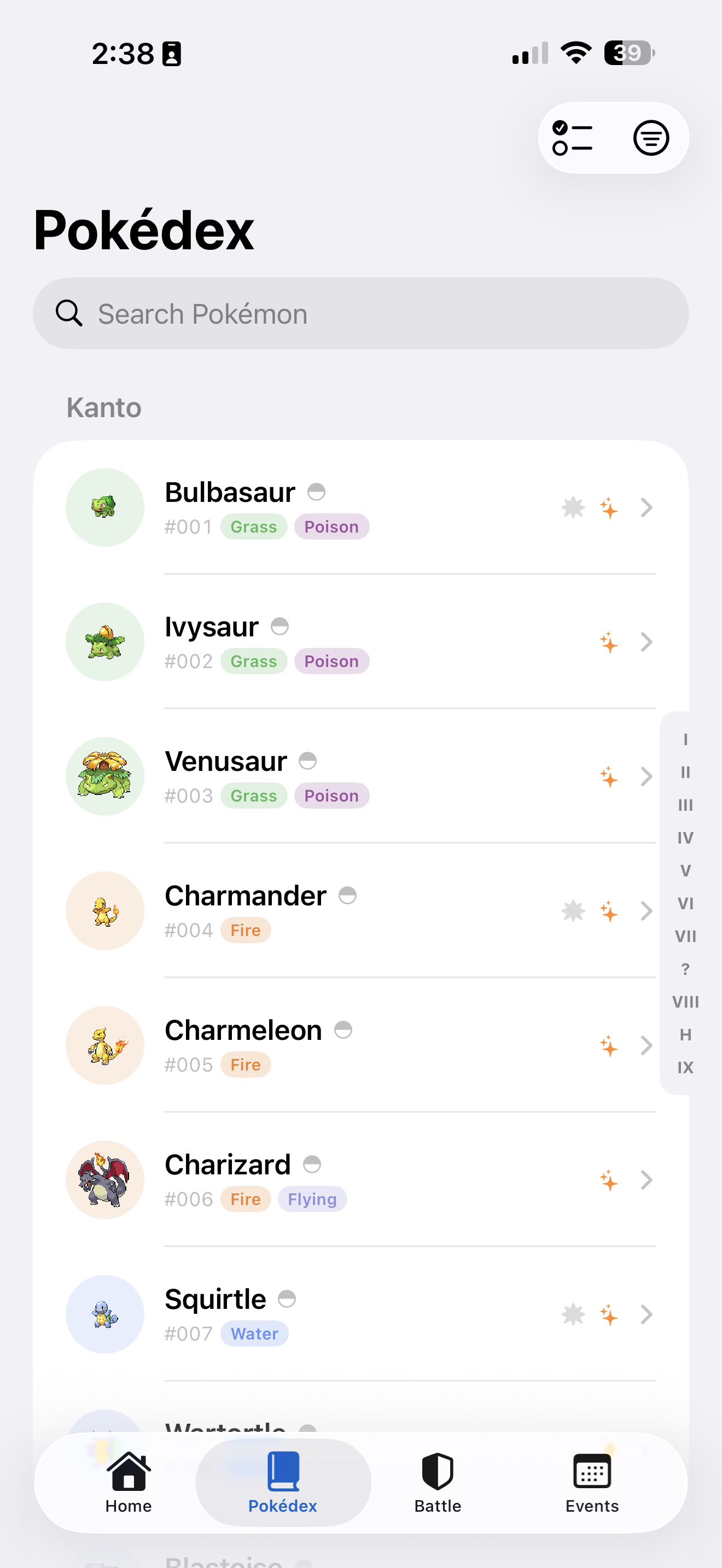
Task: View Charmander's Pokédex entry
Action: click(360, 911)
